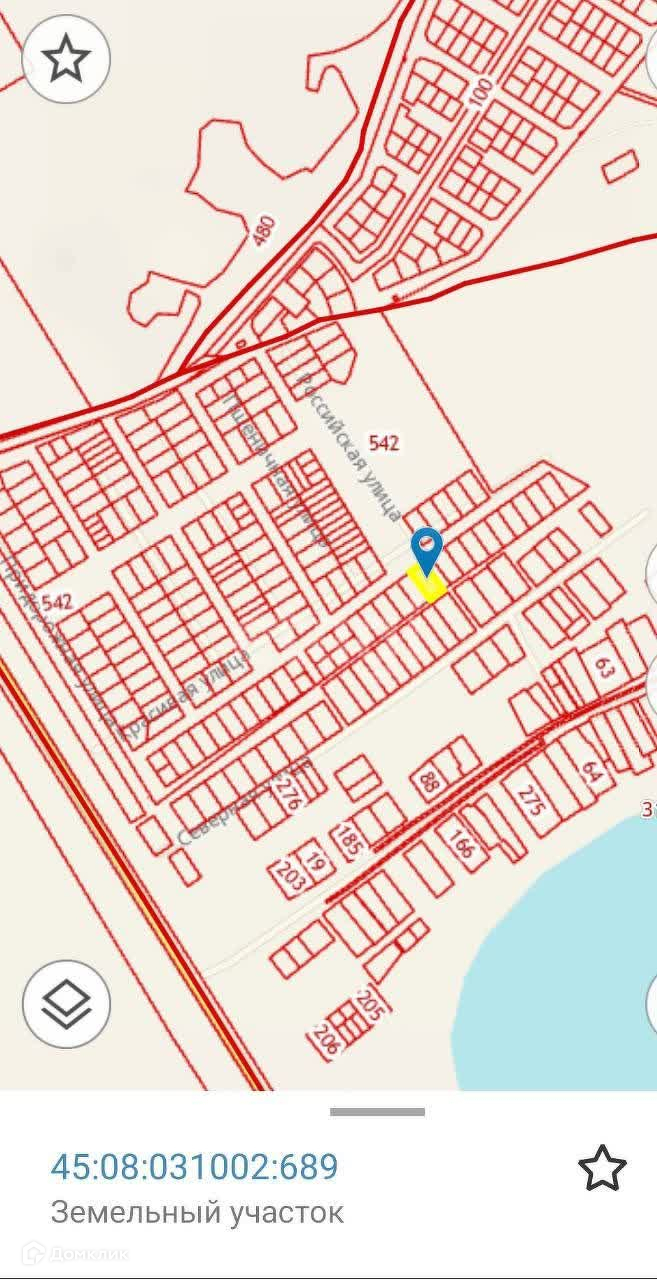Open favorites with the top-left star button

coord(66,59)
